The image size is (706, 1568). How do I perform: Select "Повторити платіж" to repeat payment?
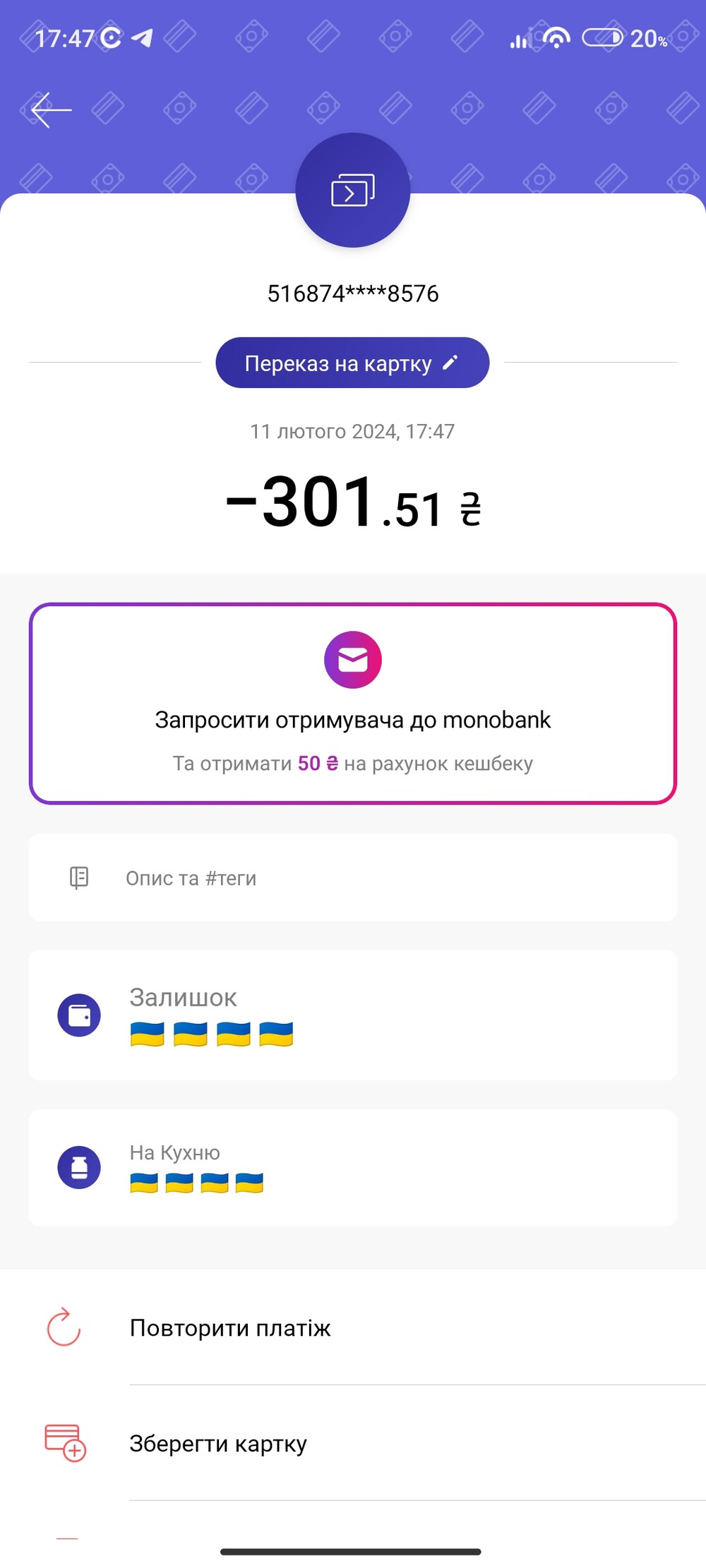click(x=353, y=1327)
